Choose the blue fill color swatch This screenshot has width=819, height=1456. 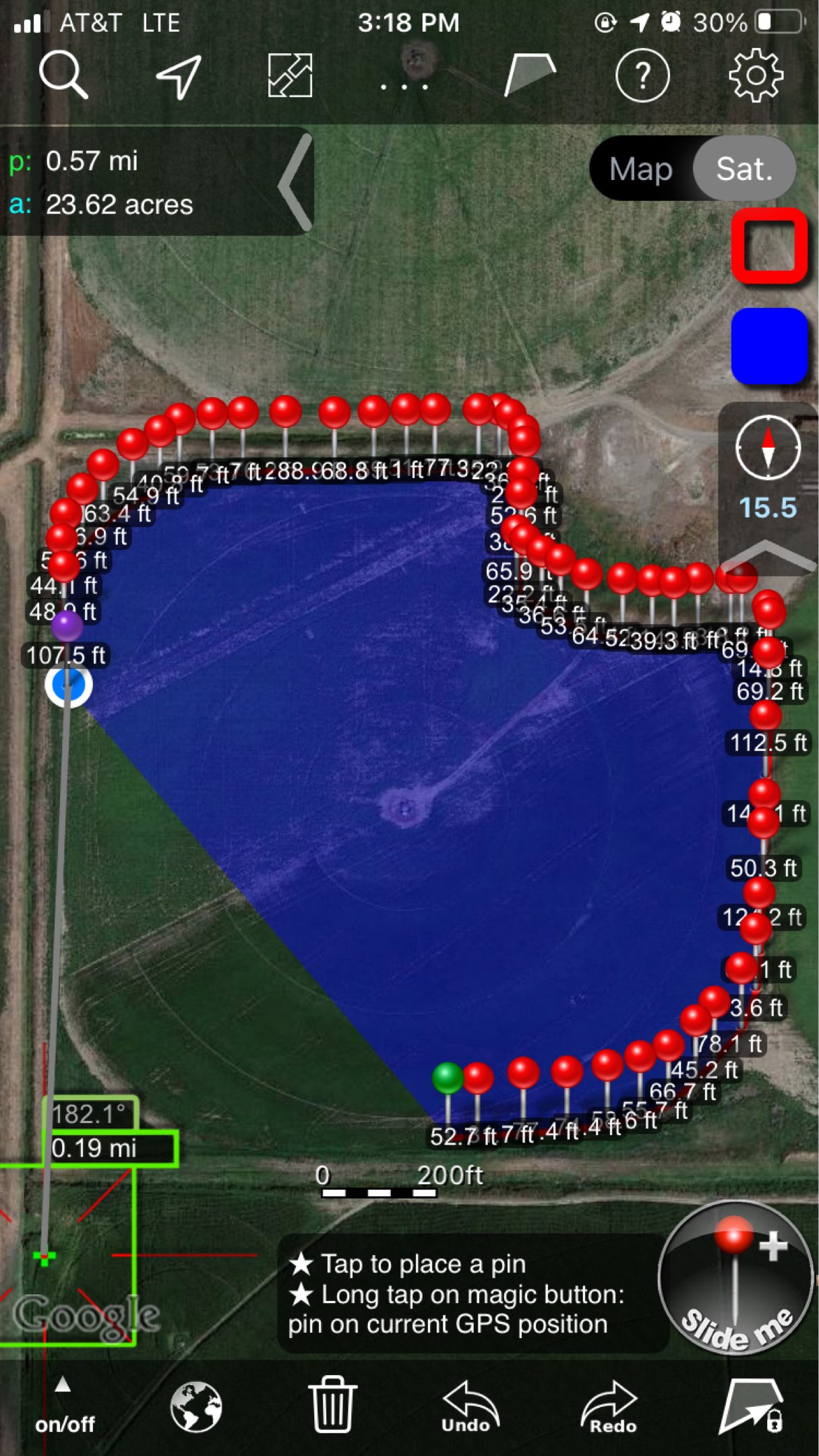point(769,346)
